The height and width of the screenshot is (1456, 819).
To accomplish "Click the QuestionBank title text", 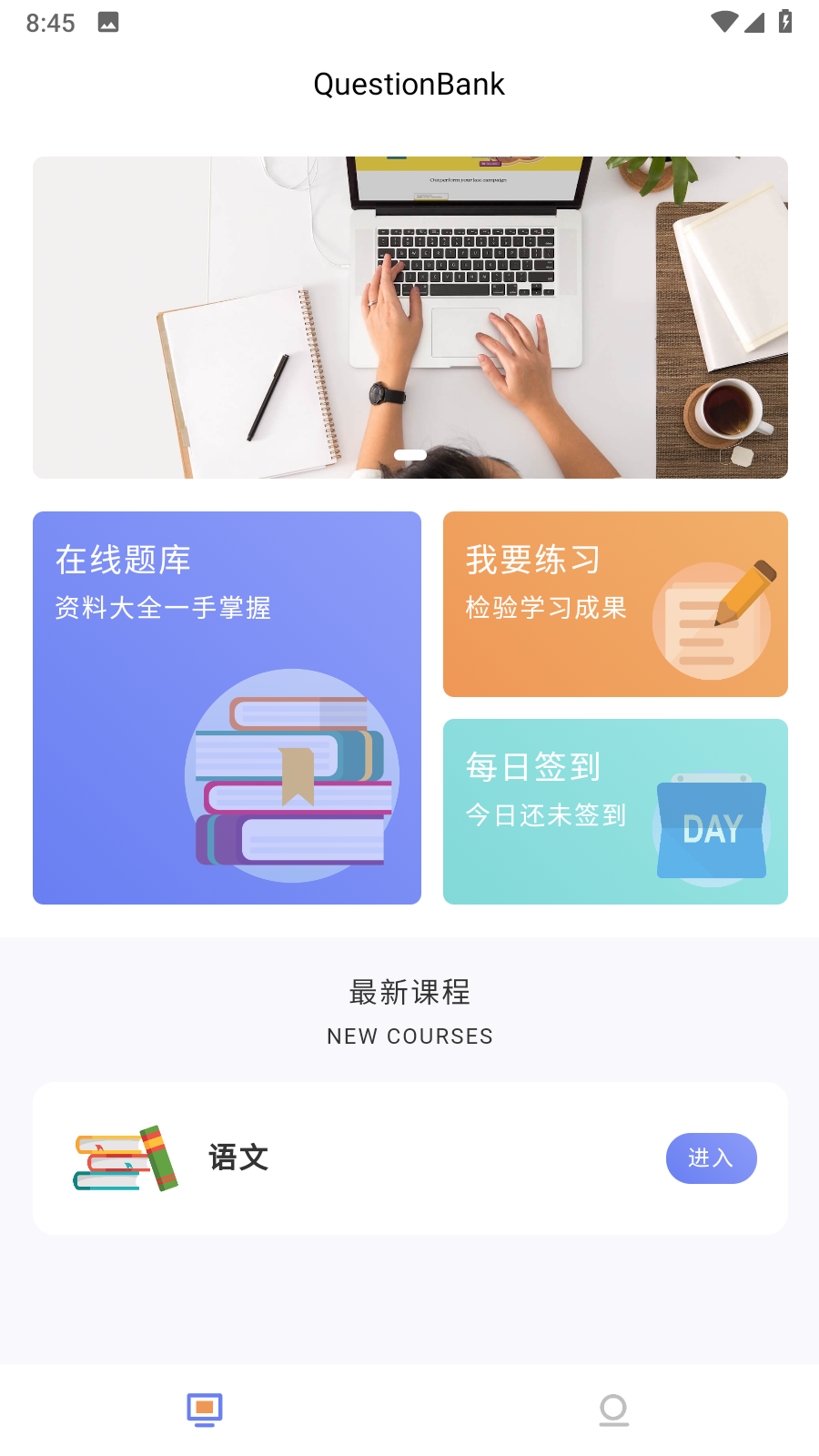I will [409, 84].
